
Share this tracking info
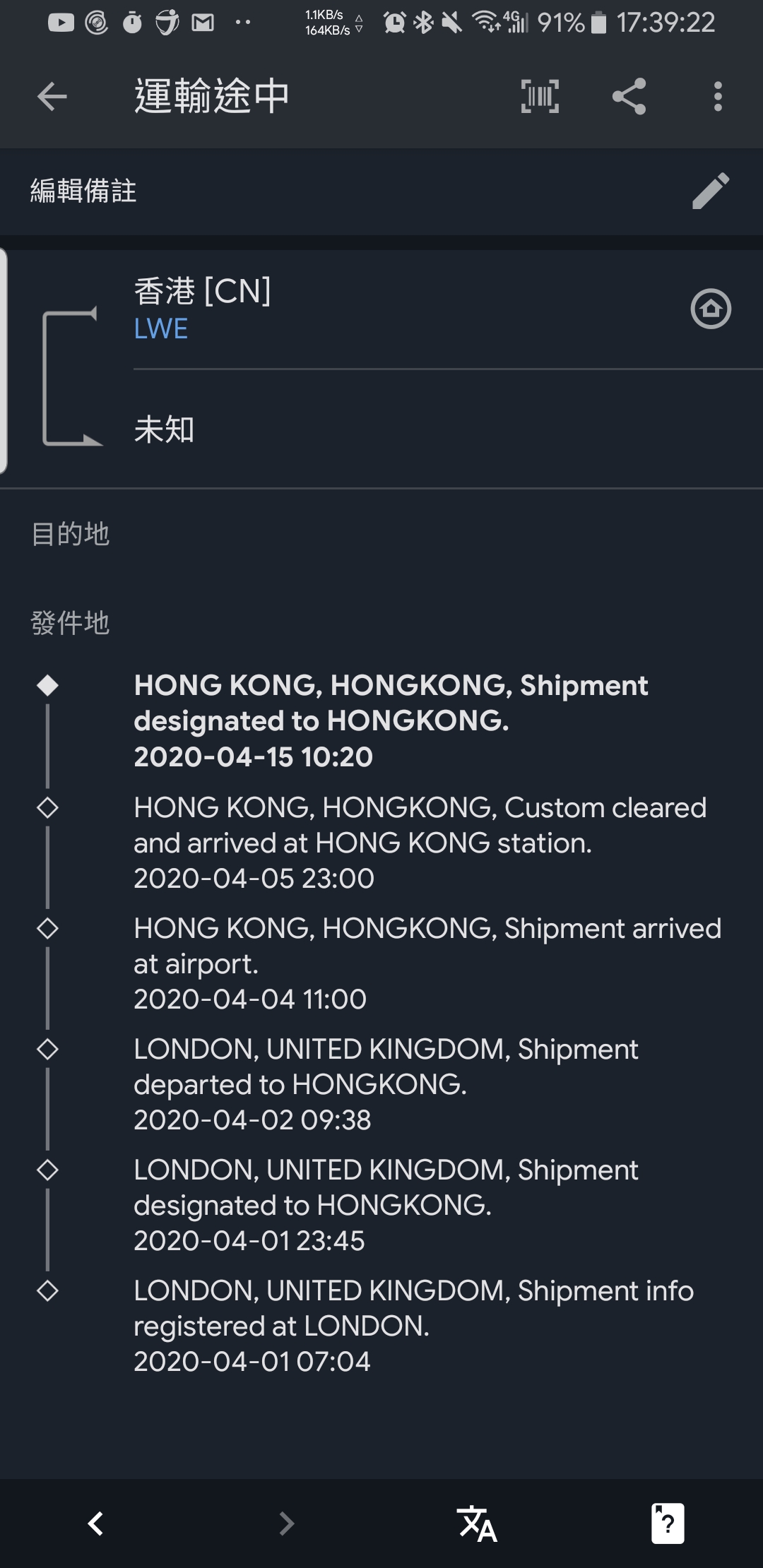point(629,96)
